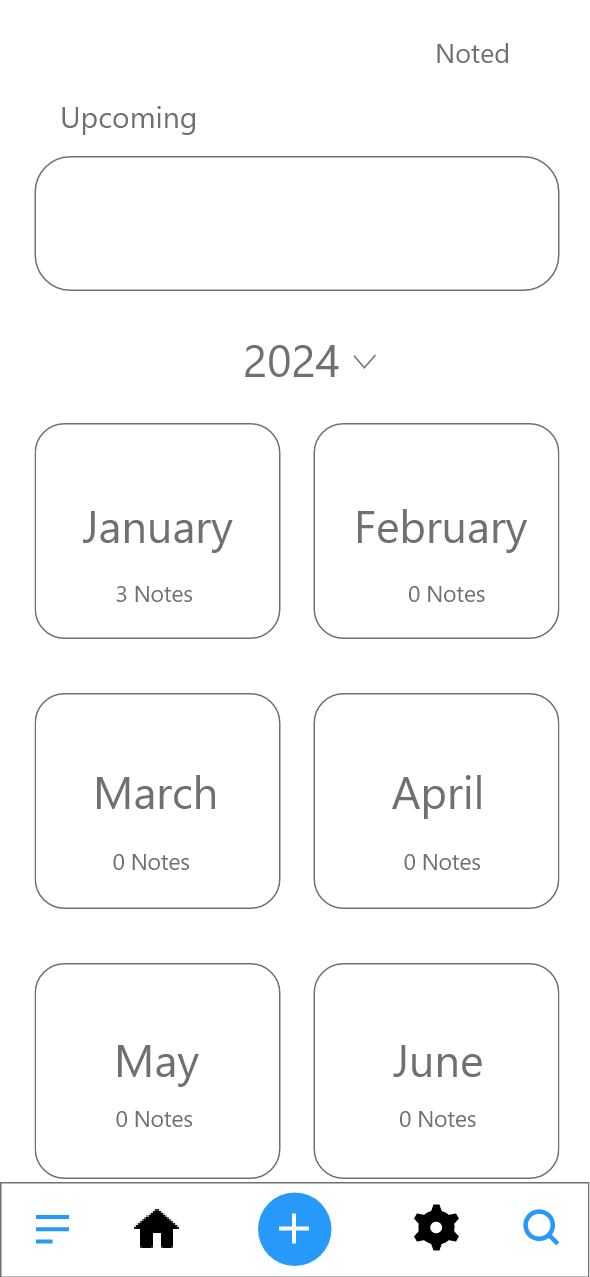This screenshot has height=1277, width=590.
Task: Open the June month card
Action: (436, 1071)
